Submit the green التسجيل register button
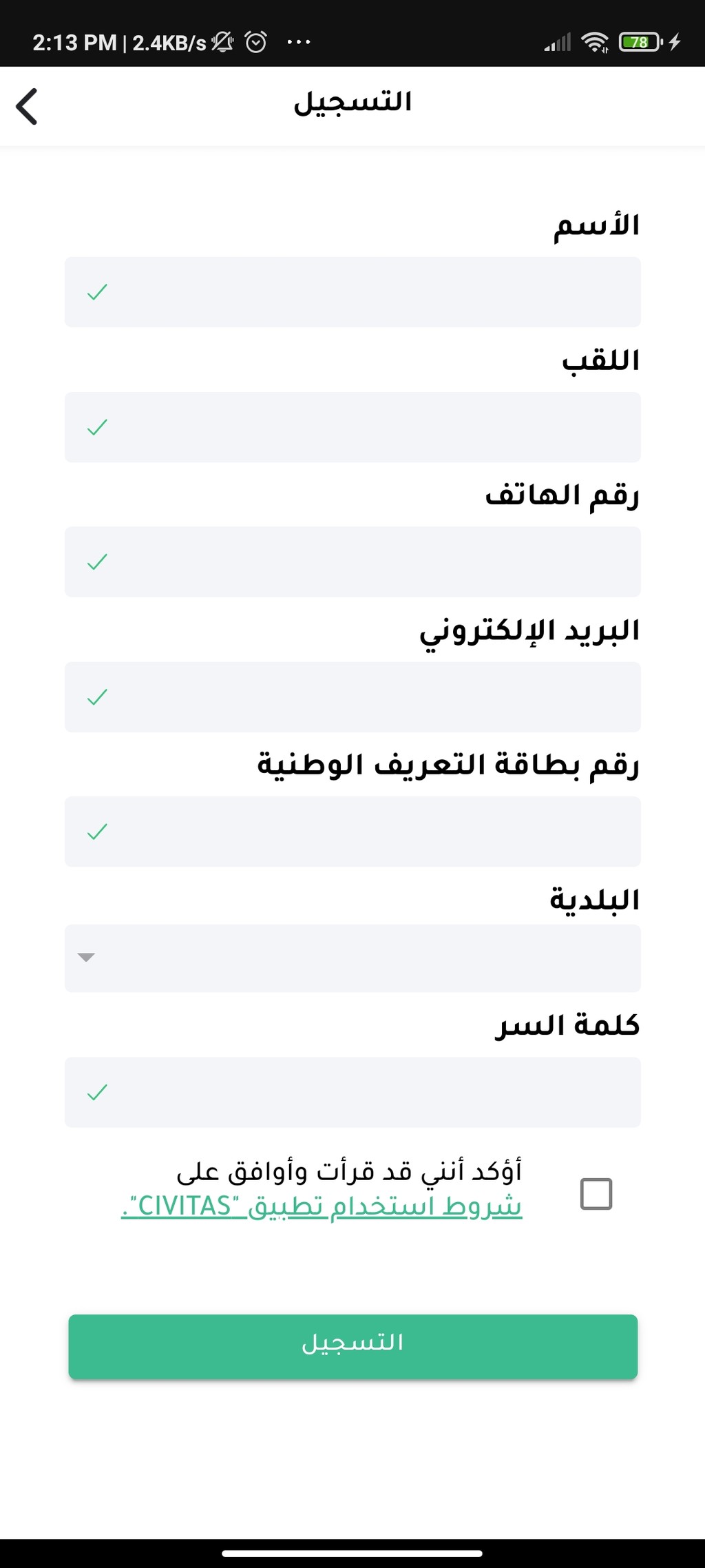This screenshot has height=1568, width=705. point(352,1346)
